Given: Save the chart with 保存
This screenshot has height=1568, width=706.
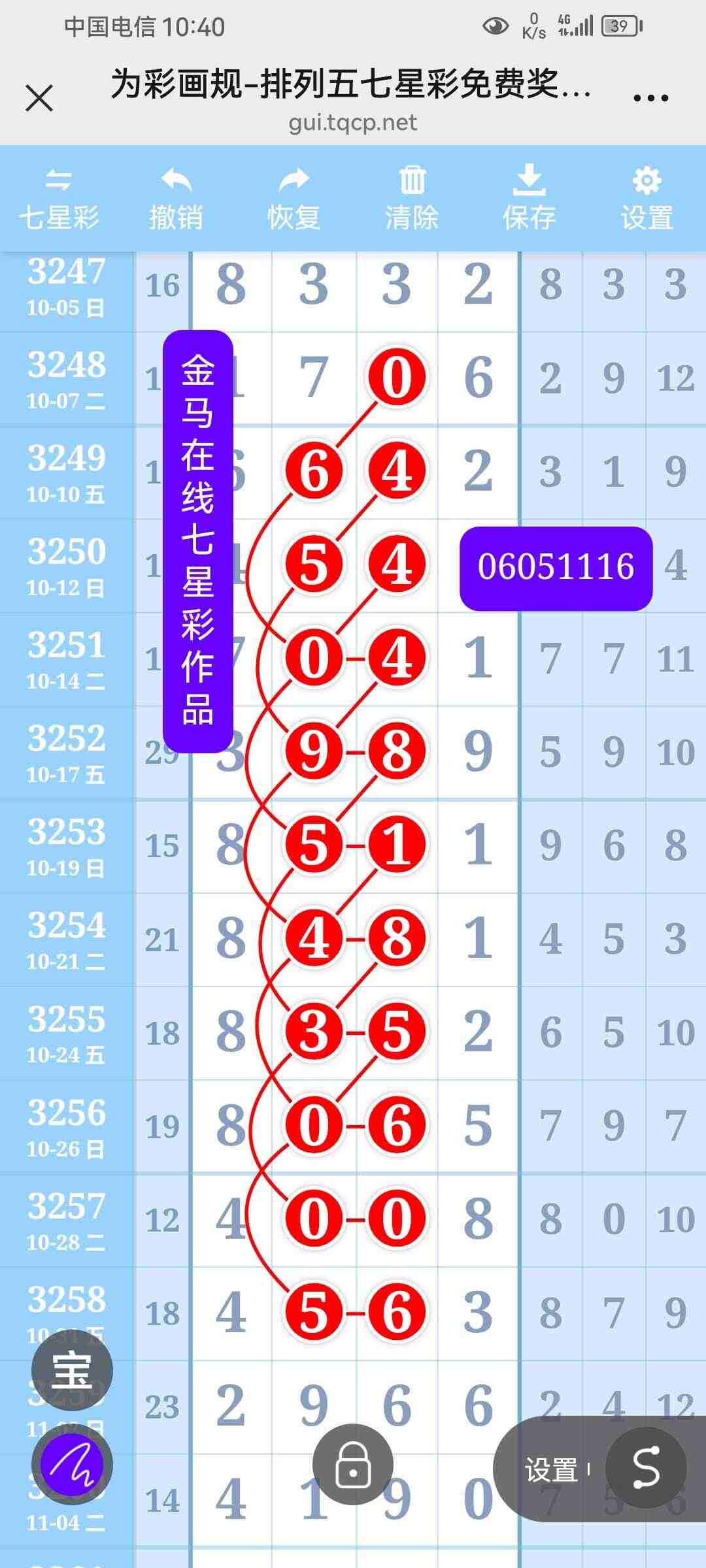Looking at the screenshot, I should pyautogui.click(x=529, y=199).
